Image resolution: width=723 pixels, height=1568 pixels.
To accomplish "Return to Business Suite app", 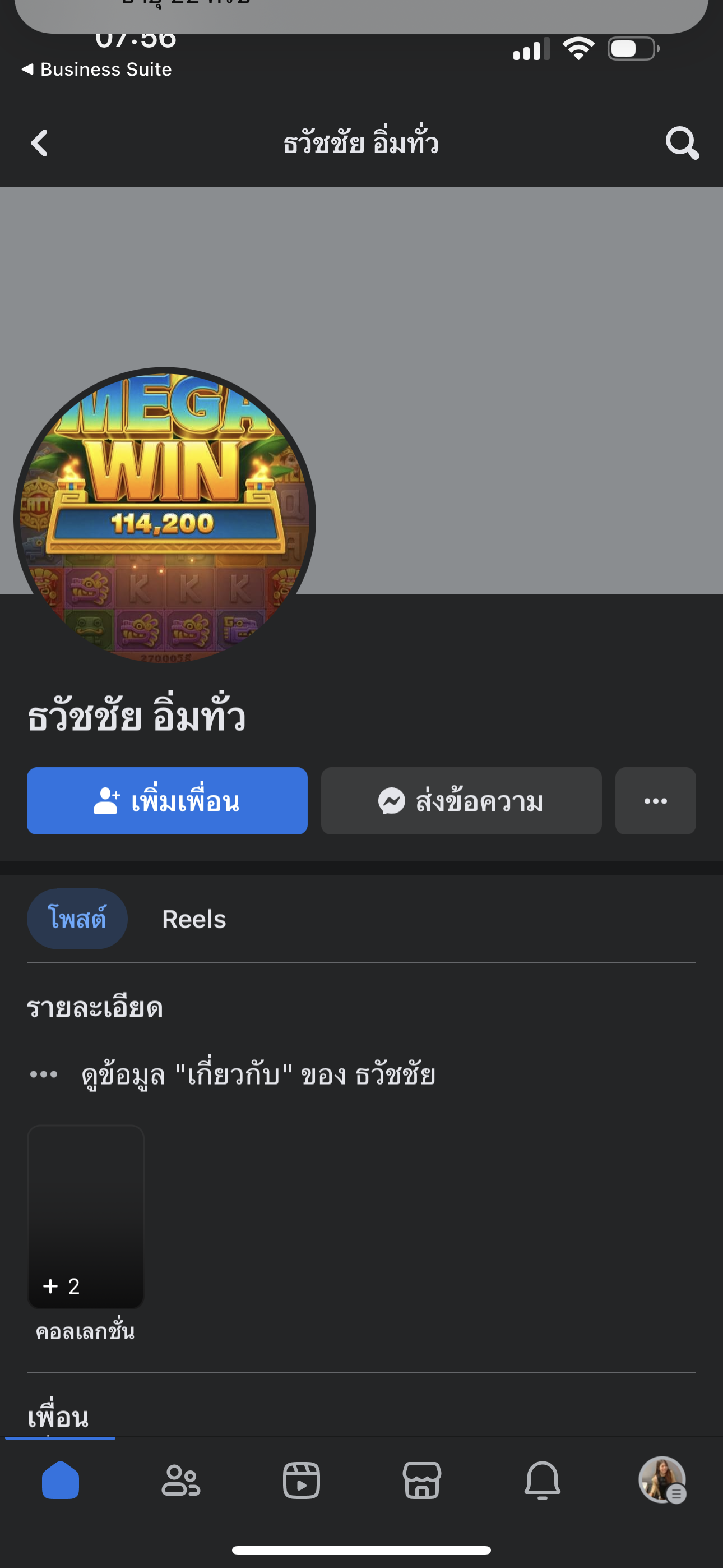I will (x=97, y=70).
